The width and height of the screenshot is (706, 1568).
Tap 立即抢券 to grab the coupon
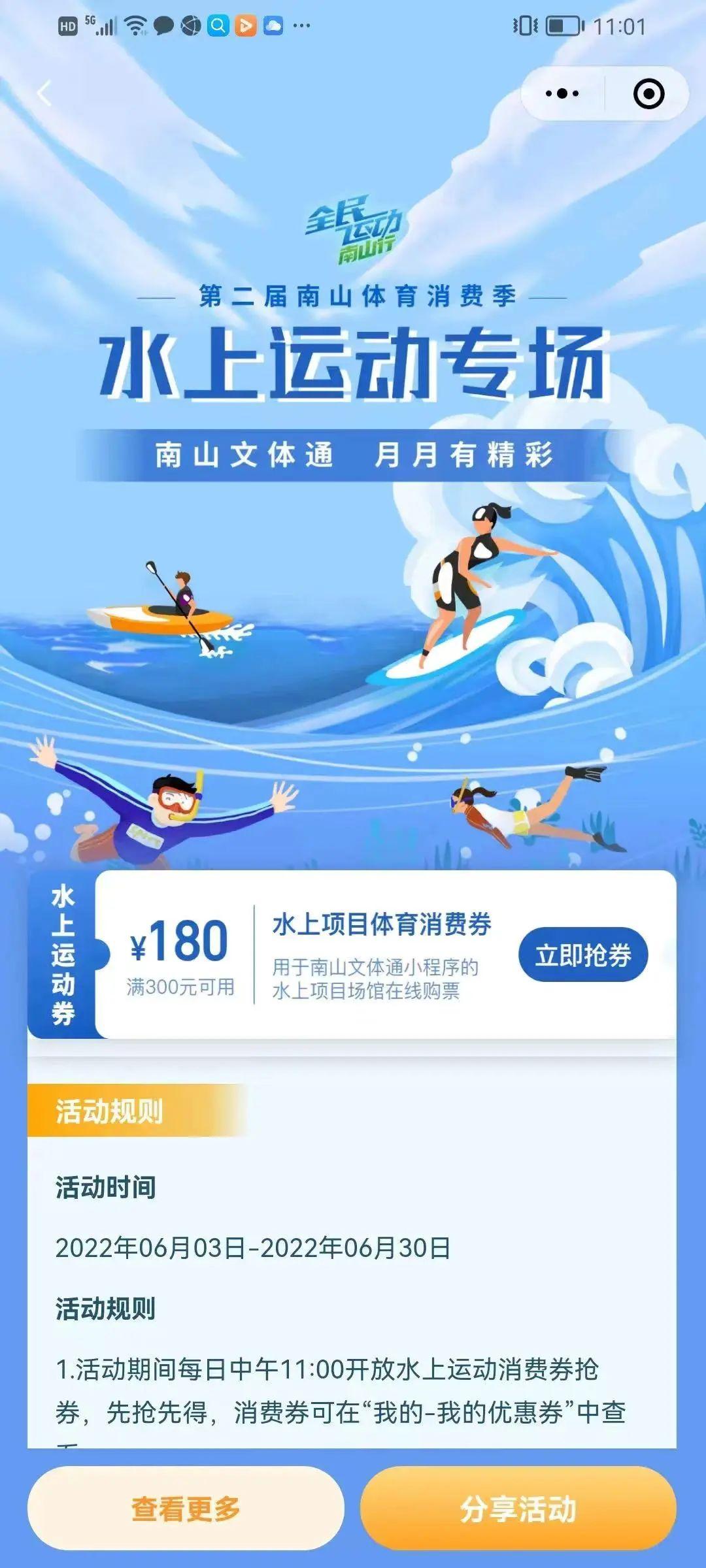click(x=582, y=955)
